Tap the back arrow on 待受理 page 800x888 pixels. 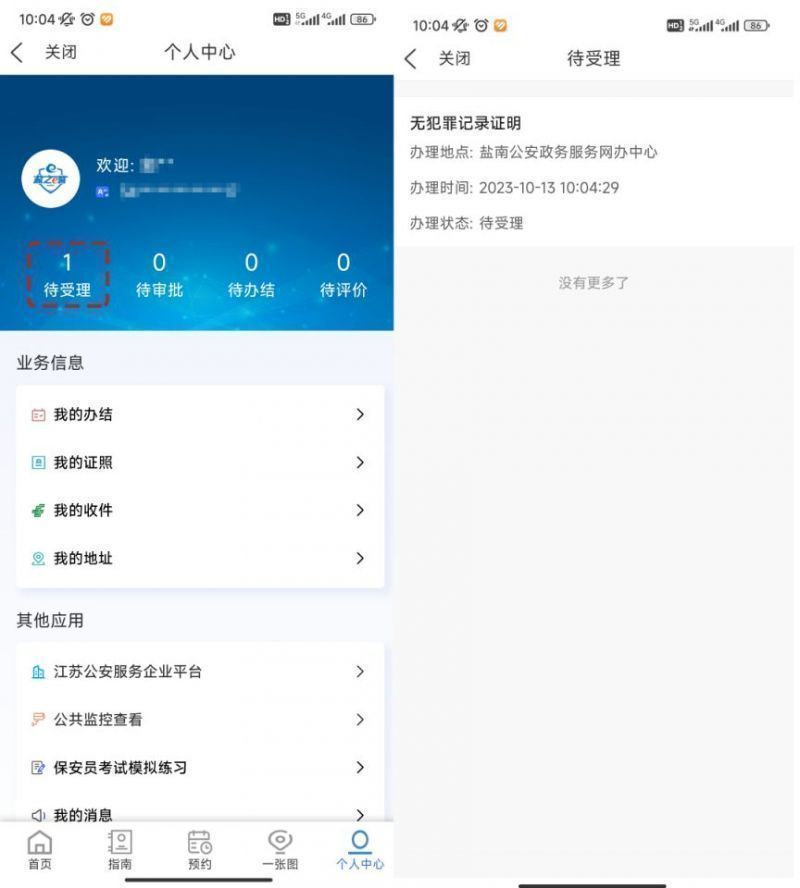pyautogui.click(x=410, y=59)
